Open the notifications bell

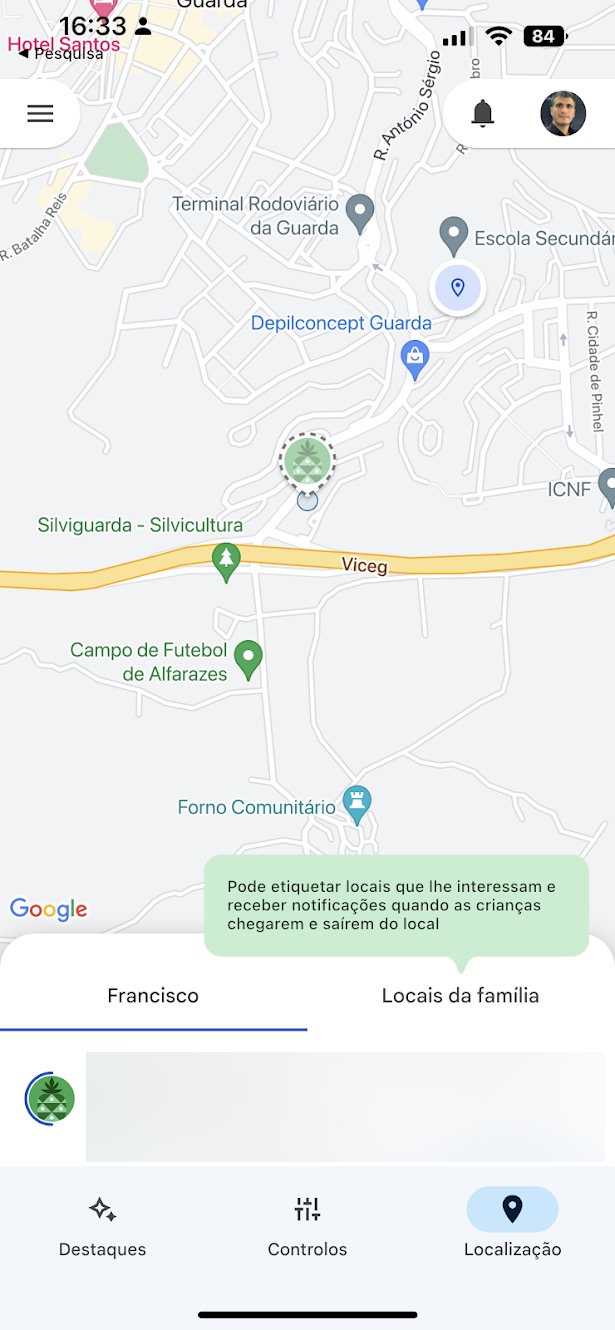click(x=483, y=113)
